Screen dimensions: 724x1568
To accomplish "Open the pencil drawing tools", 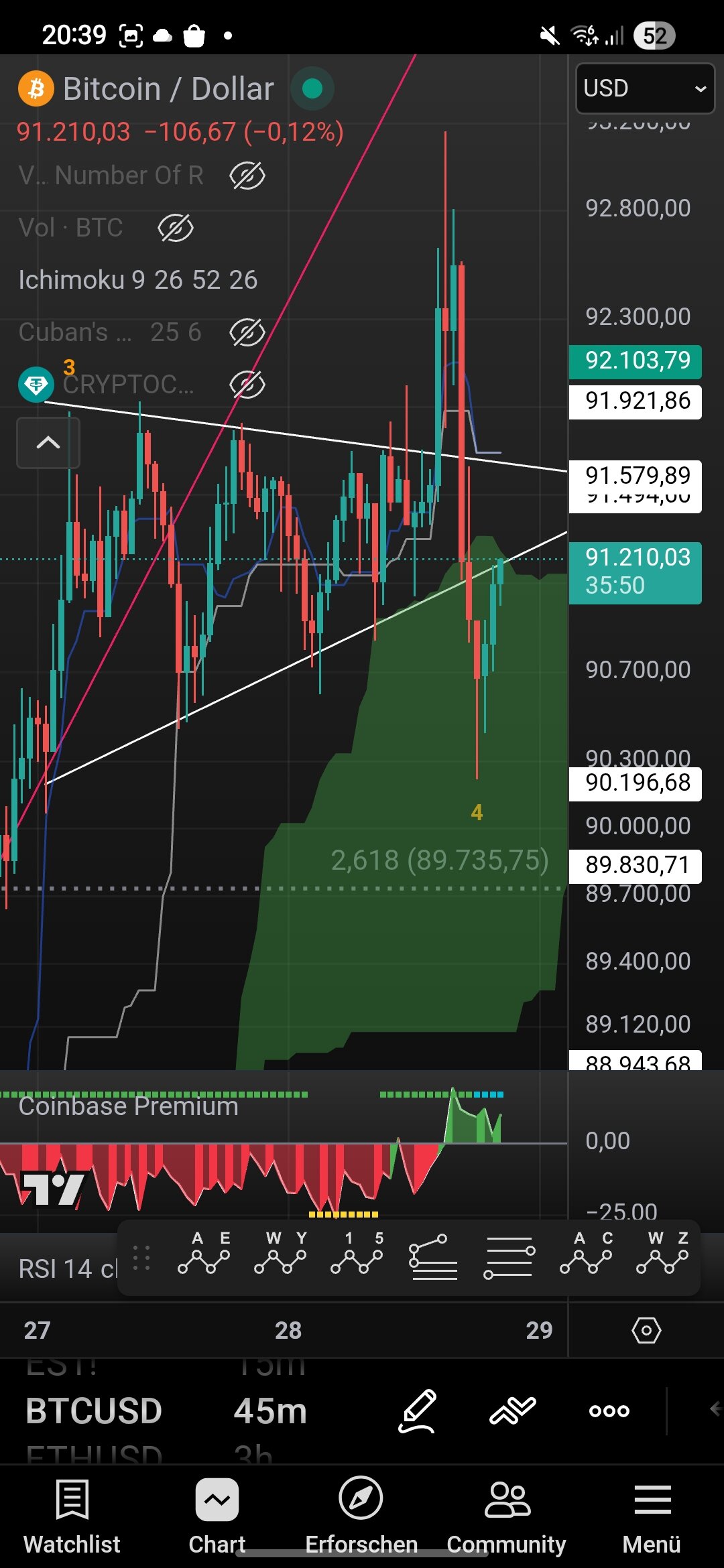I will pos(417,1411).
